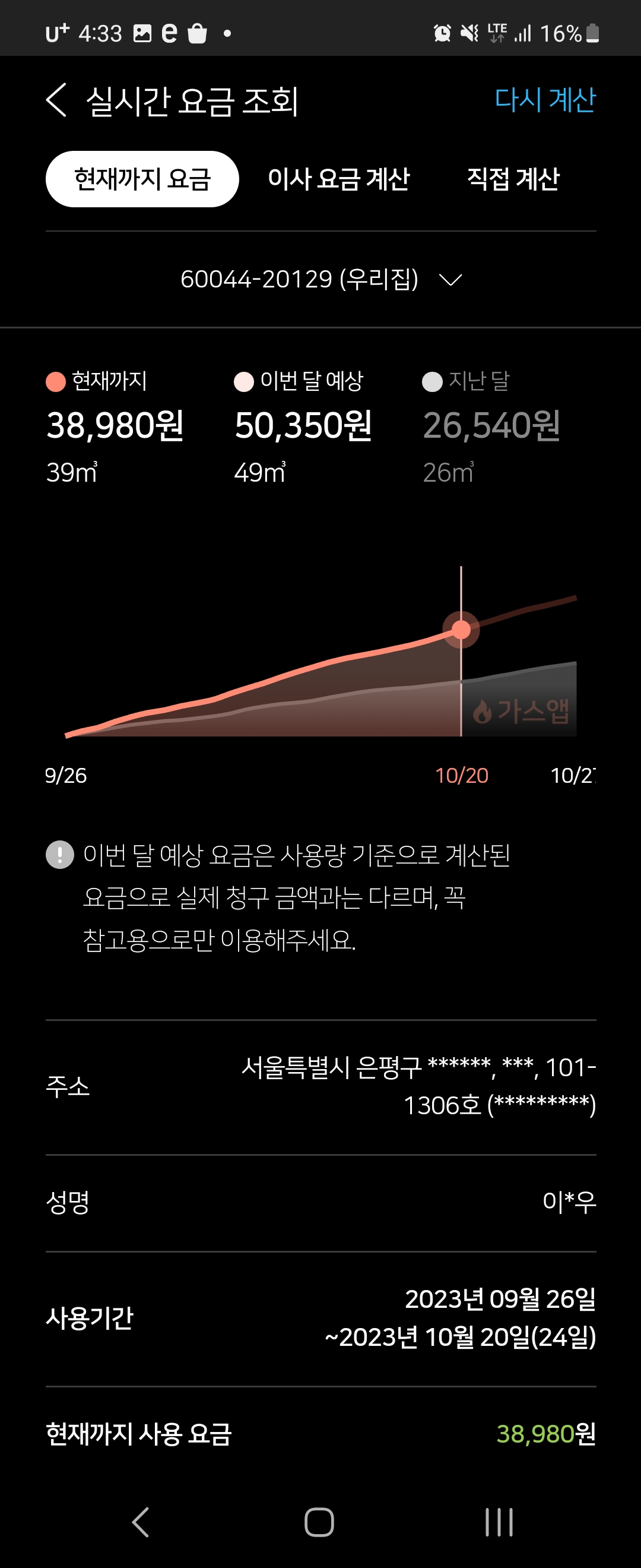Viewport: 641px width, 1568px height.
Task: Tap the system home button
Action: [x=319, y=1522]
